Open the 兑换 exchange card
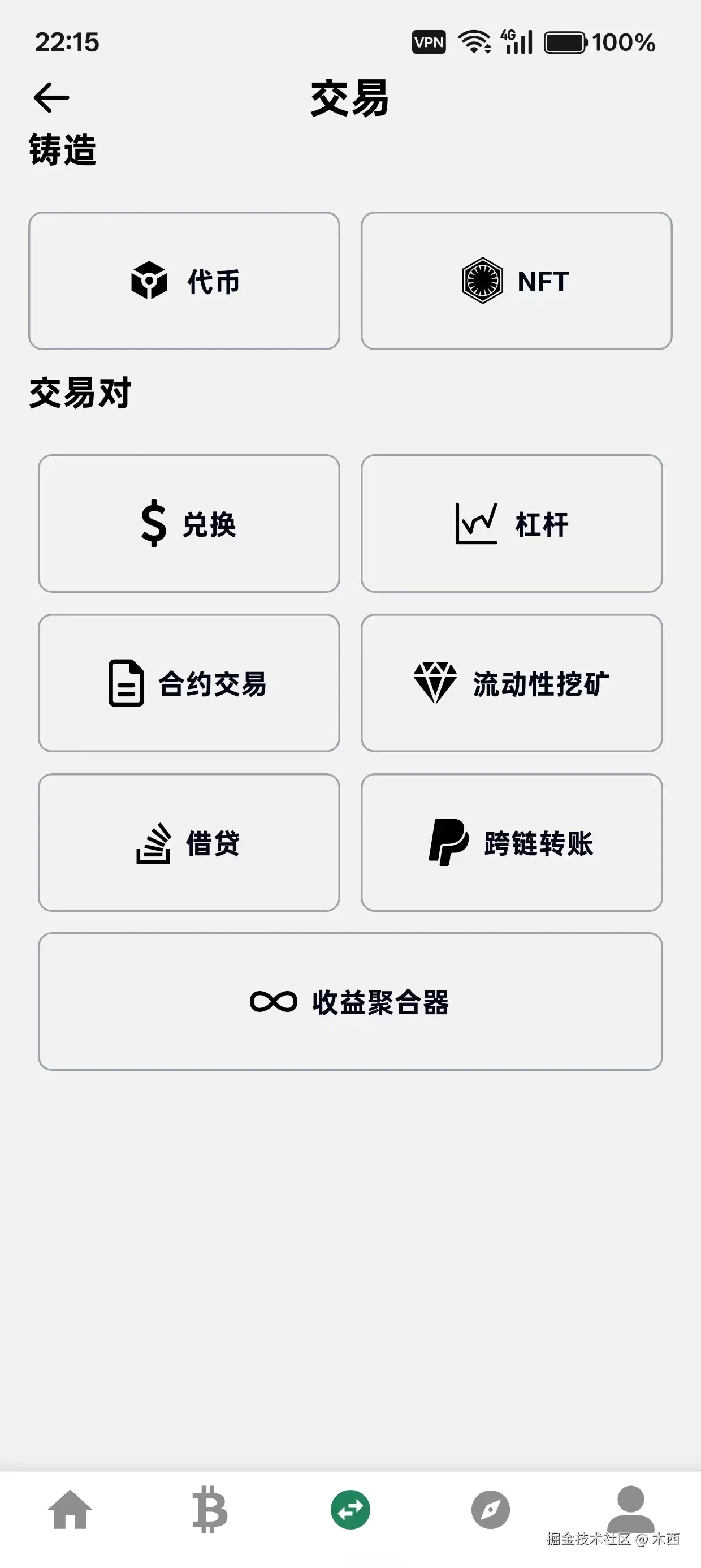The height and width of the screenshot is (1568, 701). 189,523
